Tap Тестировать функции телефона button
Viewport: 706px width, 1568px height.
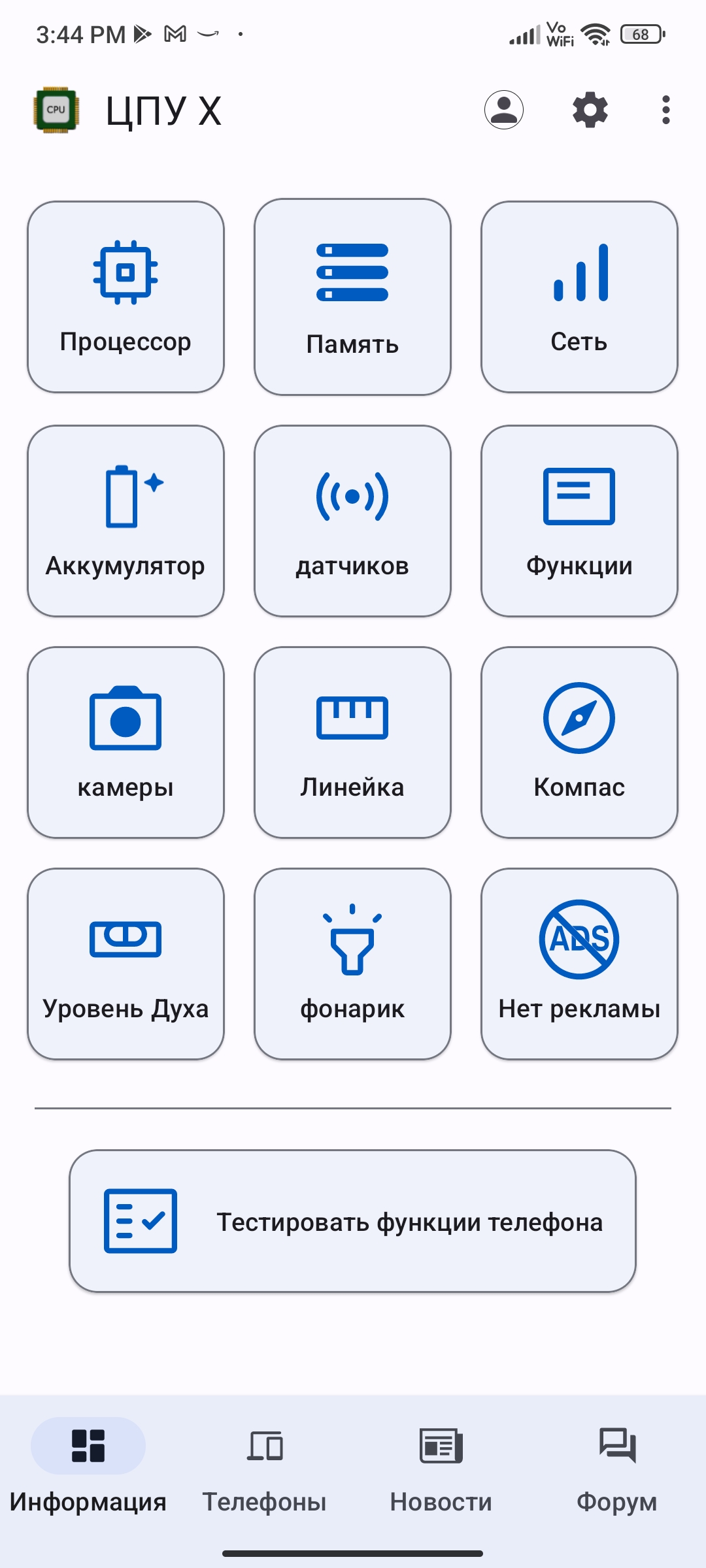pyautogui.click(x=352, y=1221)
